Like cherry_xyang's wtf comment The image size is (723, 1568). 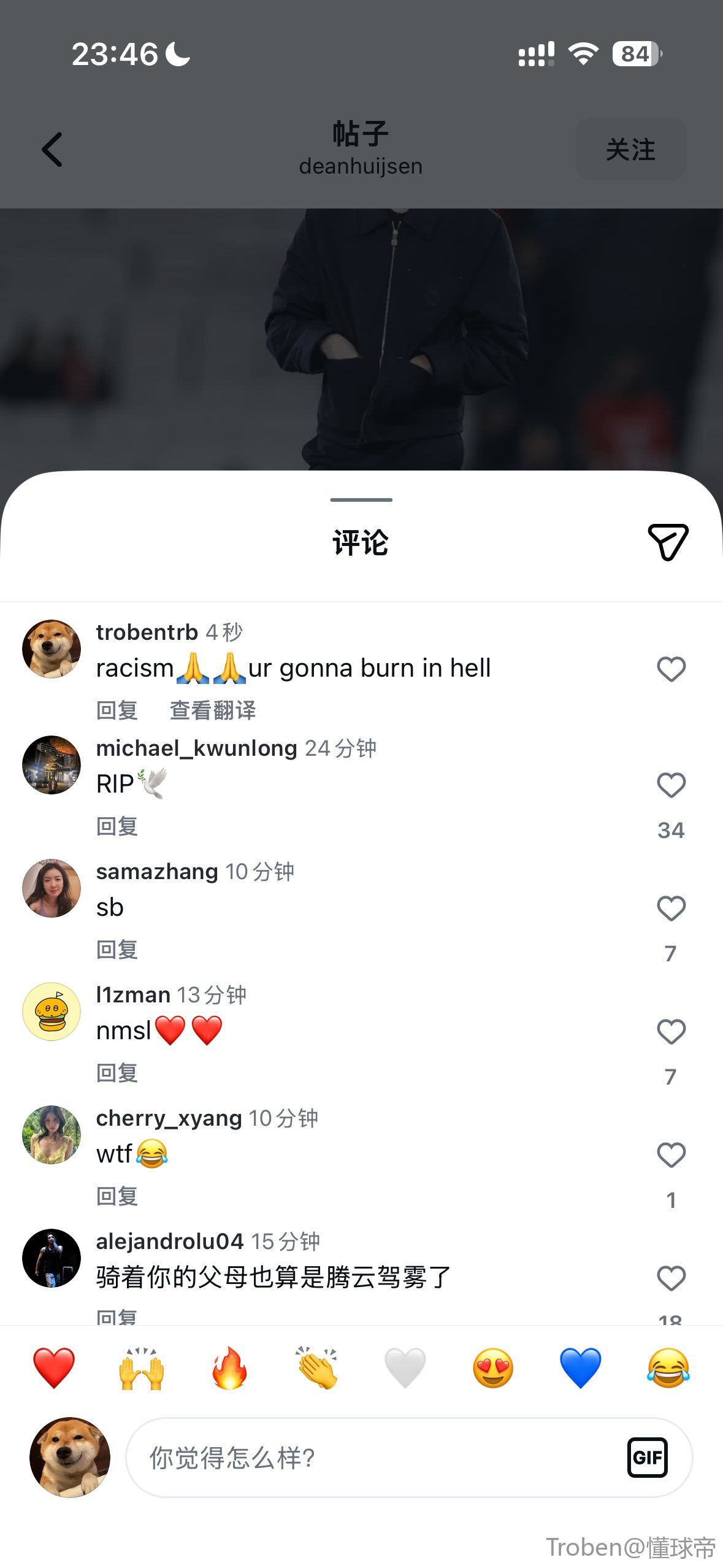[671, 1155]
